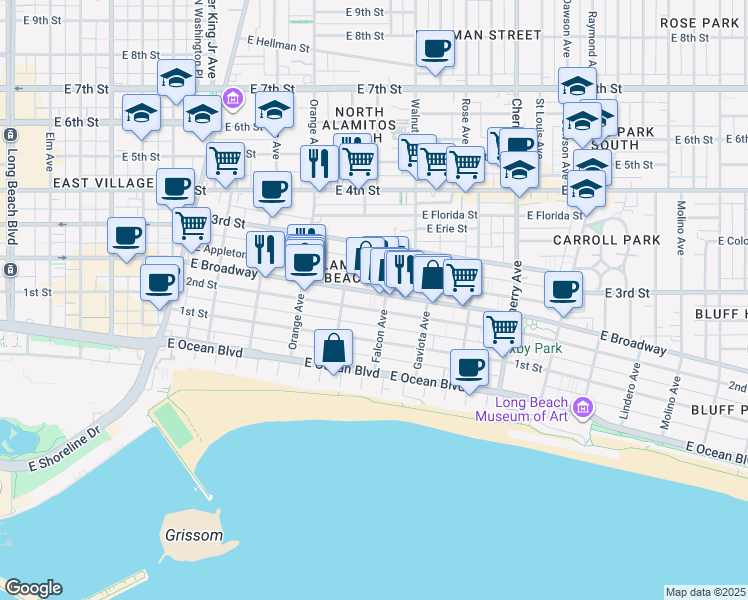Open the Long Beach Museum of Art pin
Viewport: 748px width, 600px height.
[x=584, y=408]
